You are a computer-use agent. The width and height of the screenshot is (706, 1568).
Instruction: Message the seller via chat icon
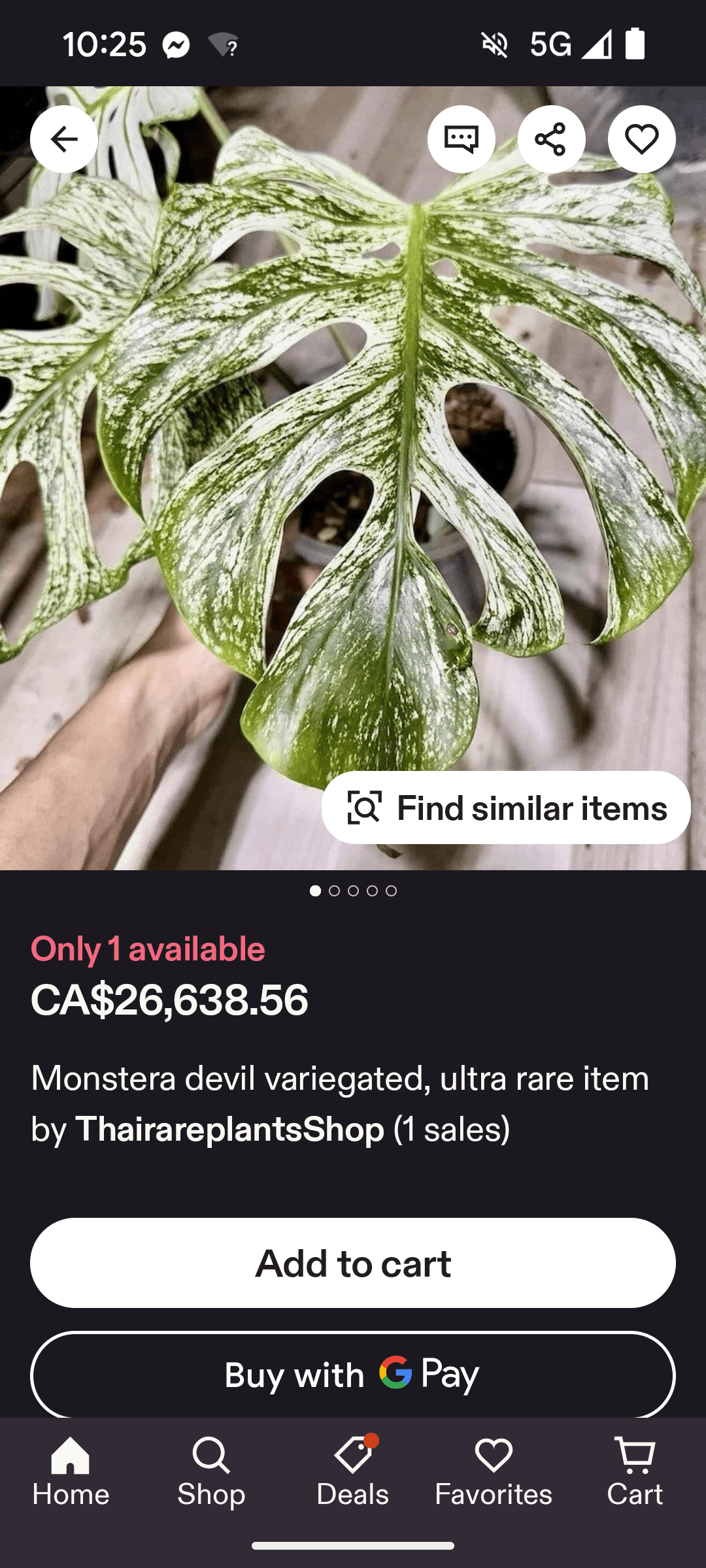(x=462, y=139)
